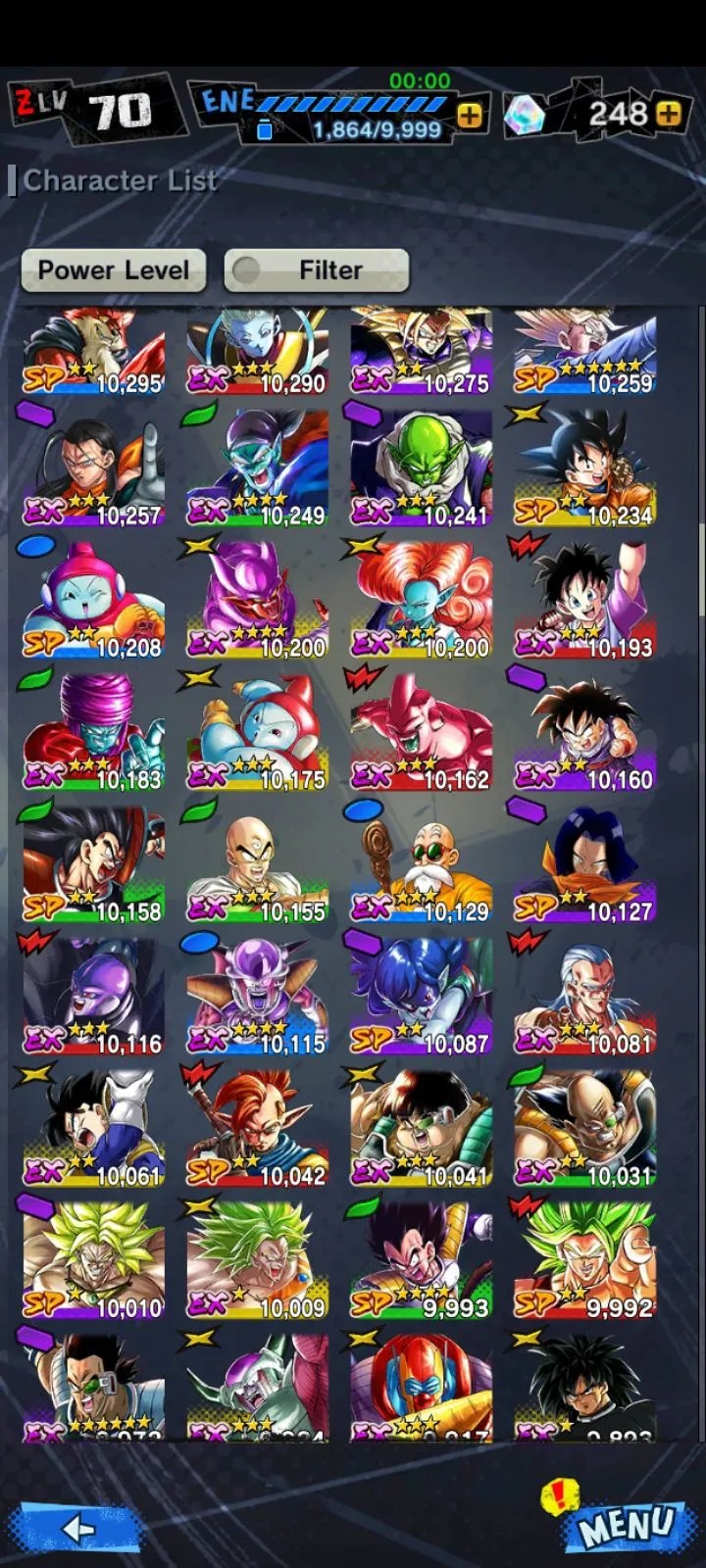Open the character card showing 10,259
The height and width of the screenshot is (1568, 706).
click(x=584, y=353)
